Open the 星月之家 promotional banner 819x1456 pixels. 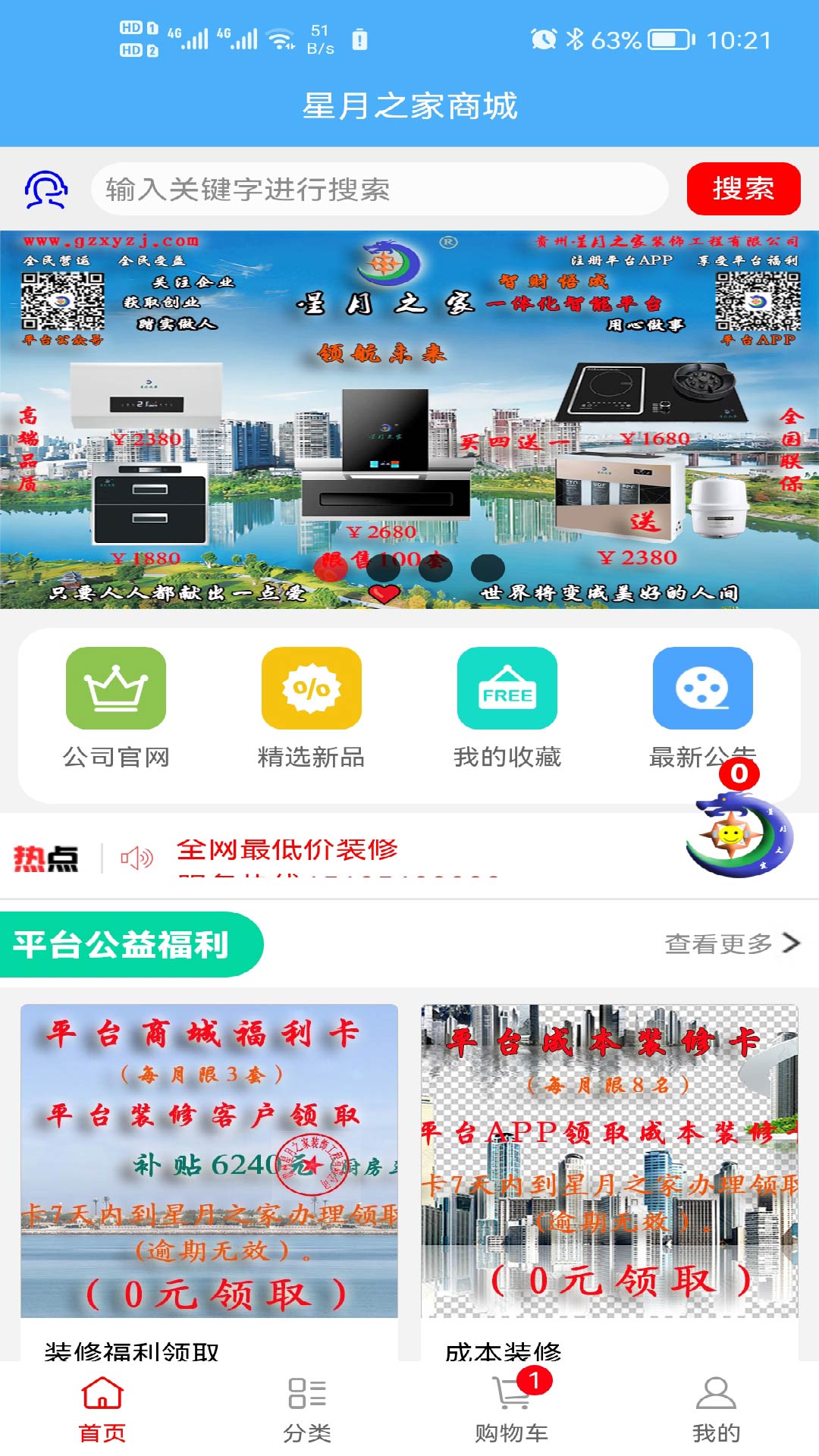[x=409, y=419]
